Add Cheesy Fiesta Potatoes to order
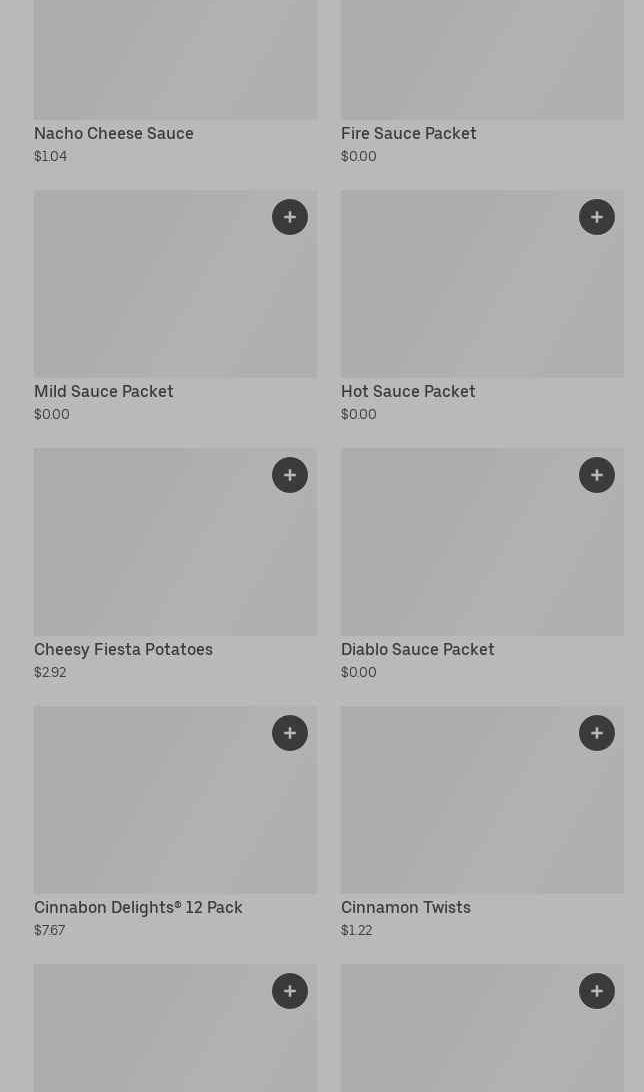 290,475
